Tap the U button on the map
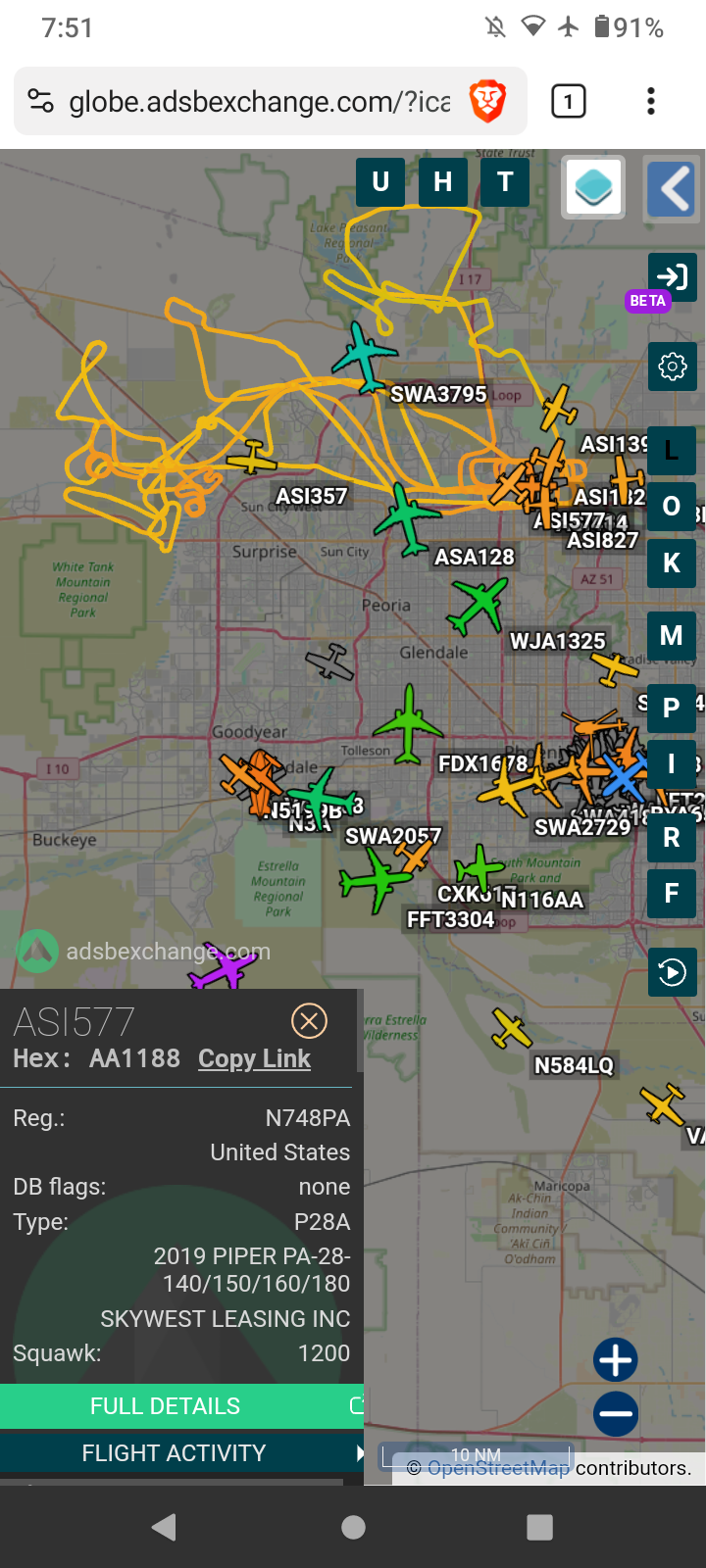Screen dimensions: 706x1568 pyautogui.click(x=380, y=181)
